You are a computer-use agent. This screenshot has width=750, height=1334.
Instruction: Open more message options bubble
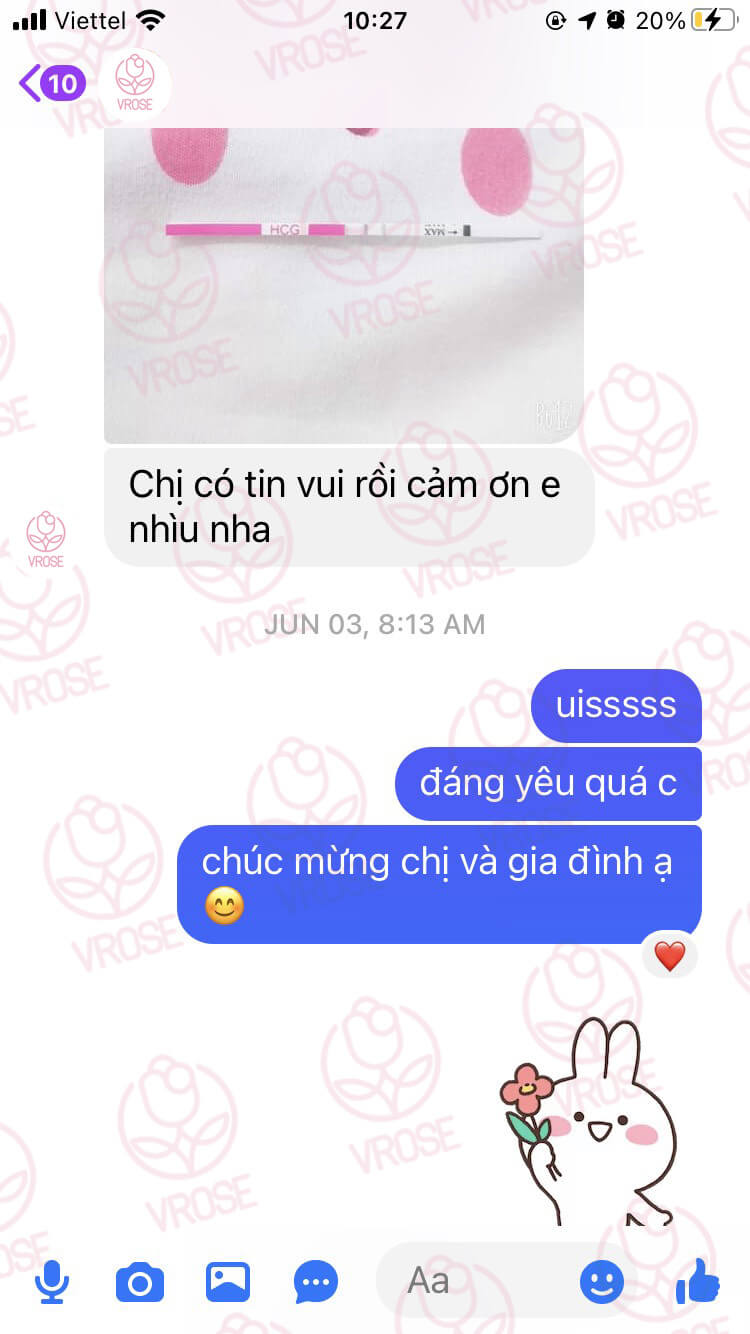click(x=316, y=1281)
